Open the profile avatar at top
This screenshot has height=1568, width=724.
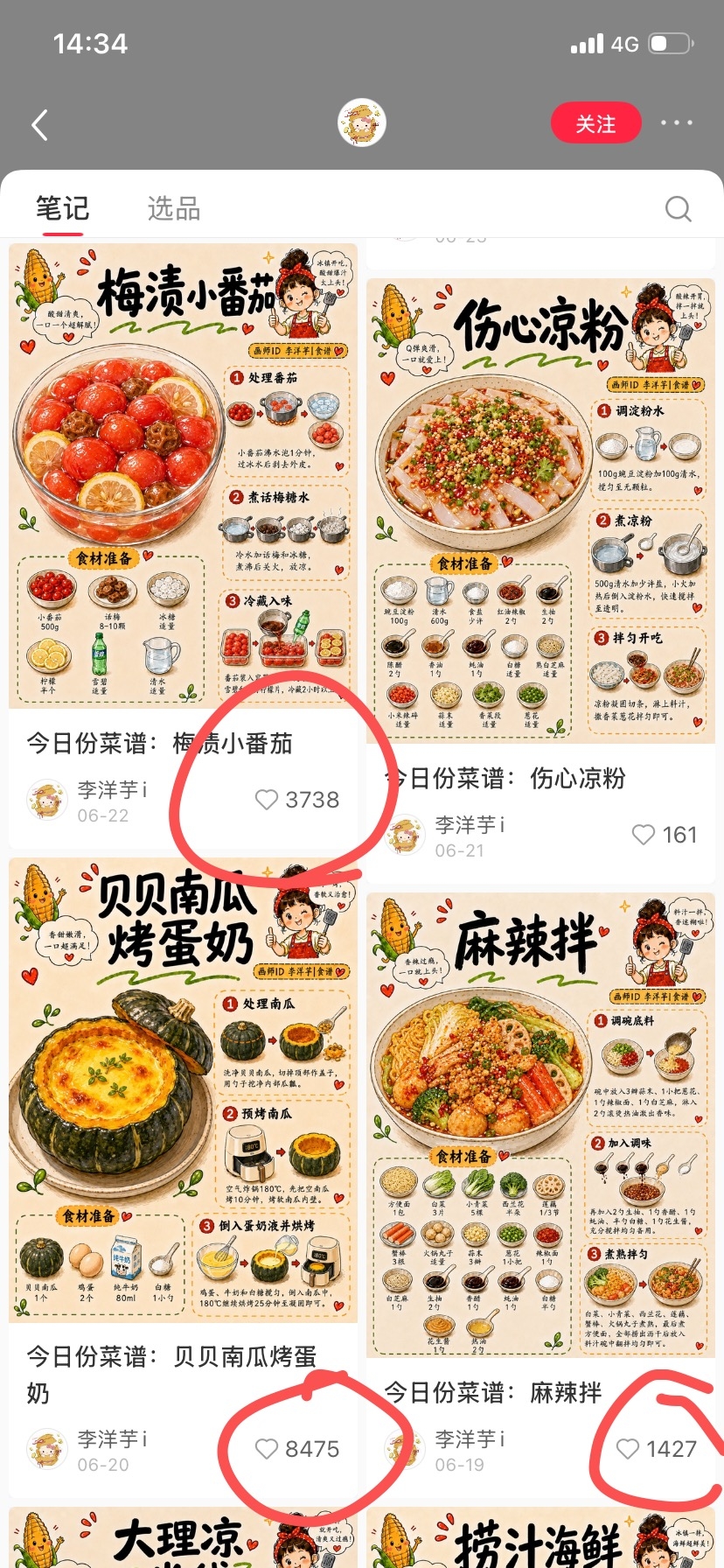(x=362, y=123)
